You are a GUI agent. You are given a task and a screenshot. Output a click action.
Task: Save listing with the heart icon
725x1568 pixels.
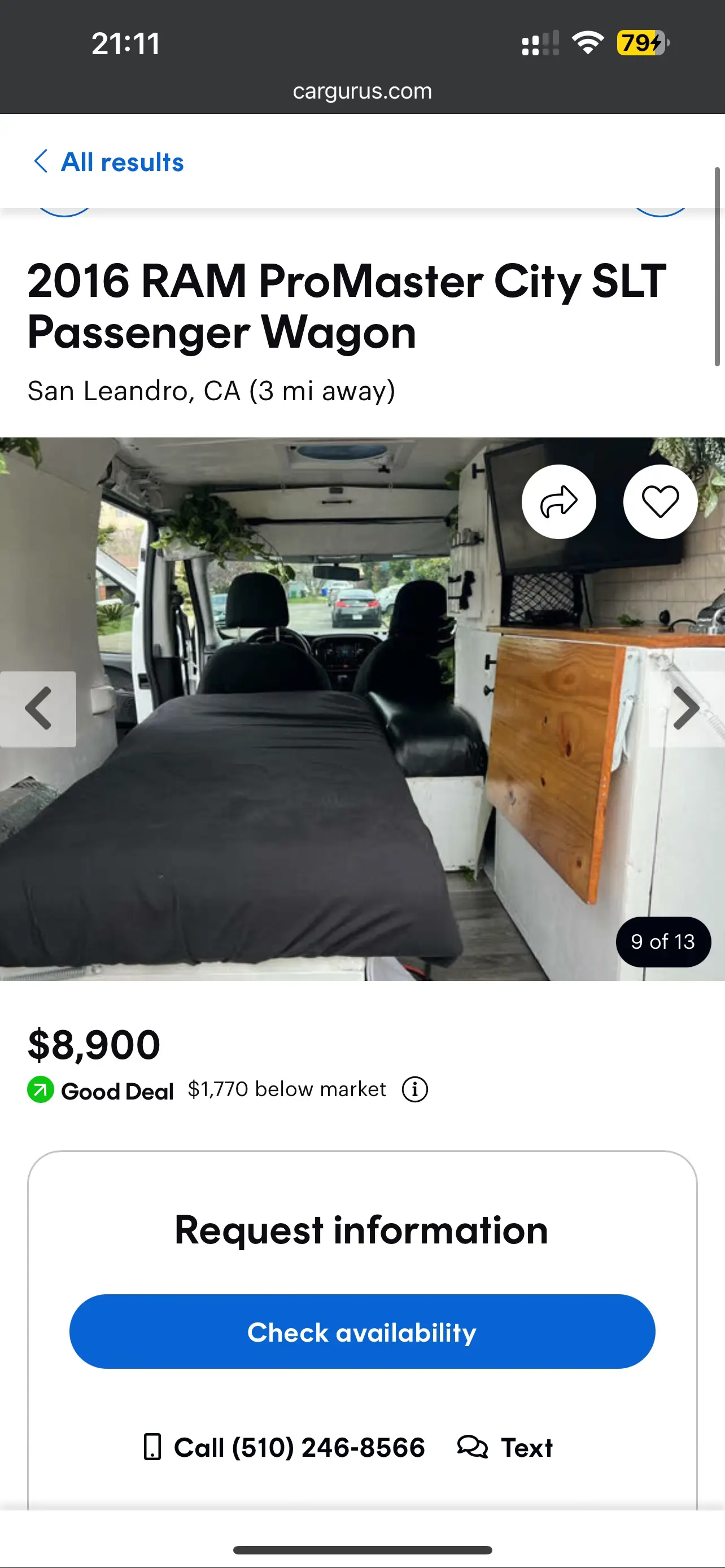pos(660,502)
